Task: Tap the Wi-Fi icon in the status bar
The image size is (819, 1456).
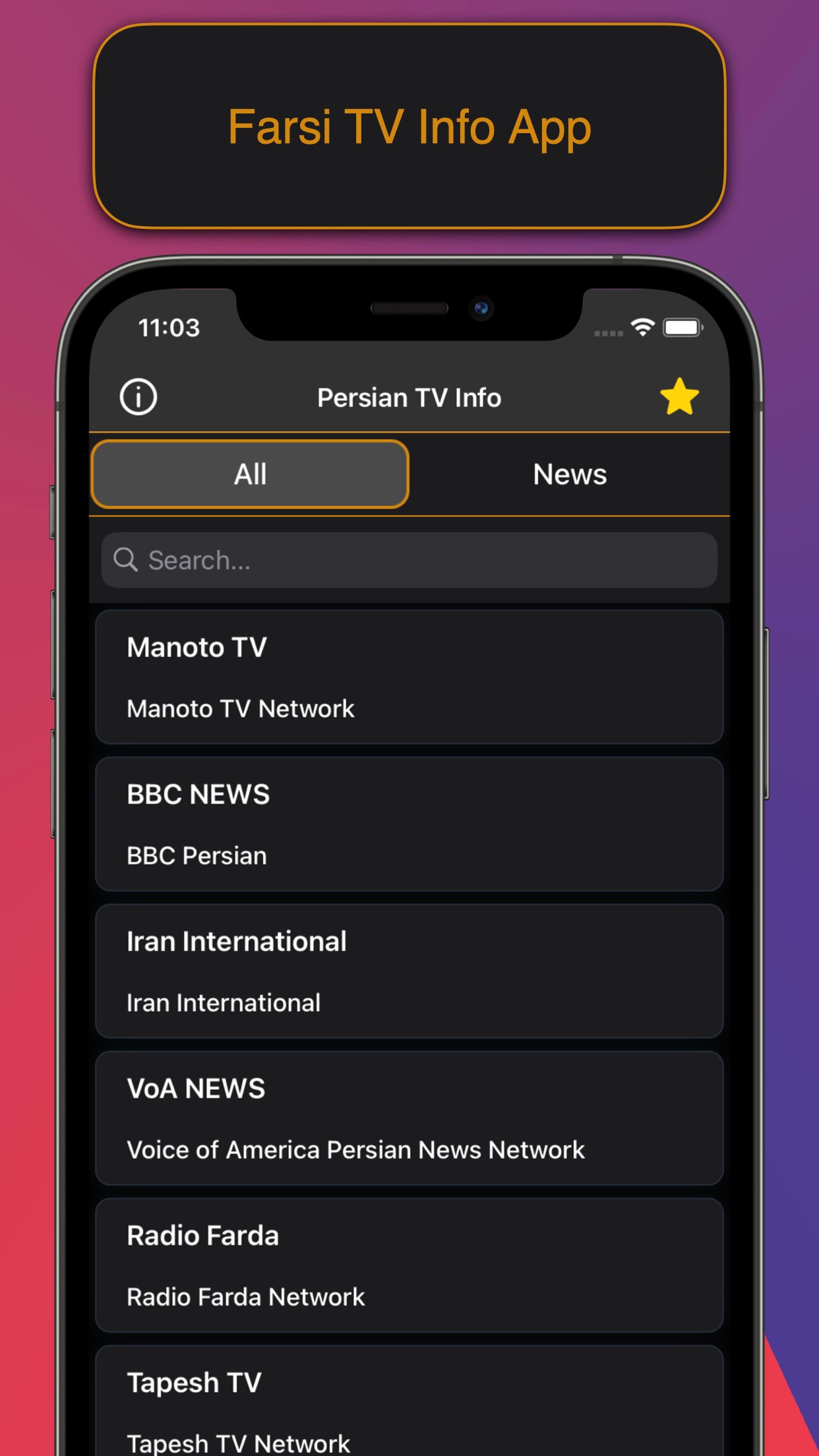Action: coord(640,326)
